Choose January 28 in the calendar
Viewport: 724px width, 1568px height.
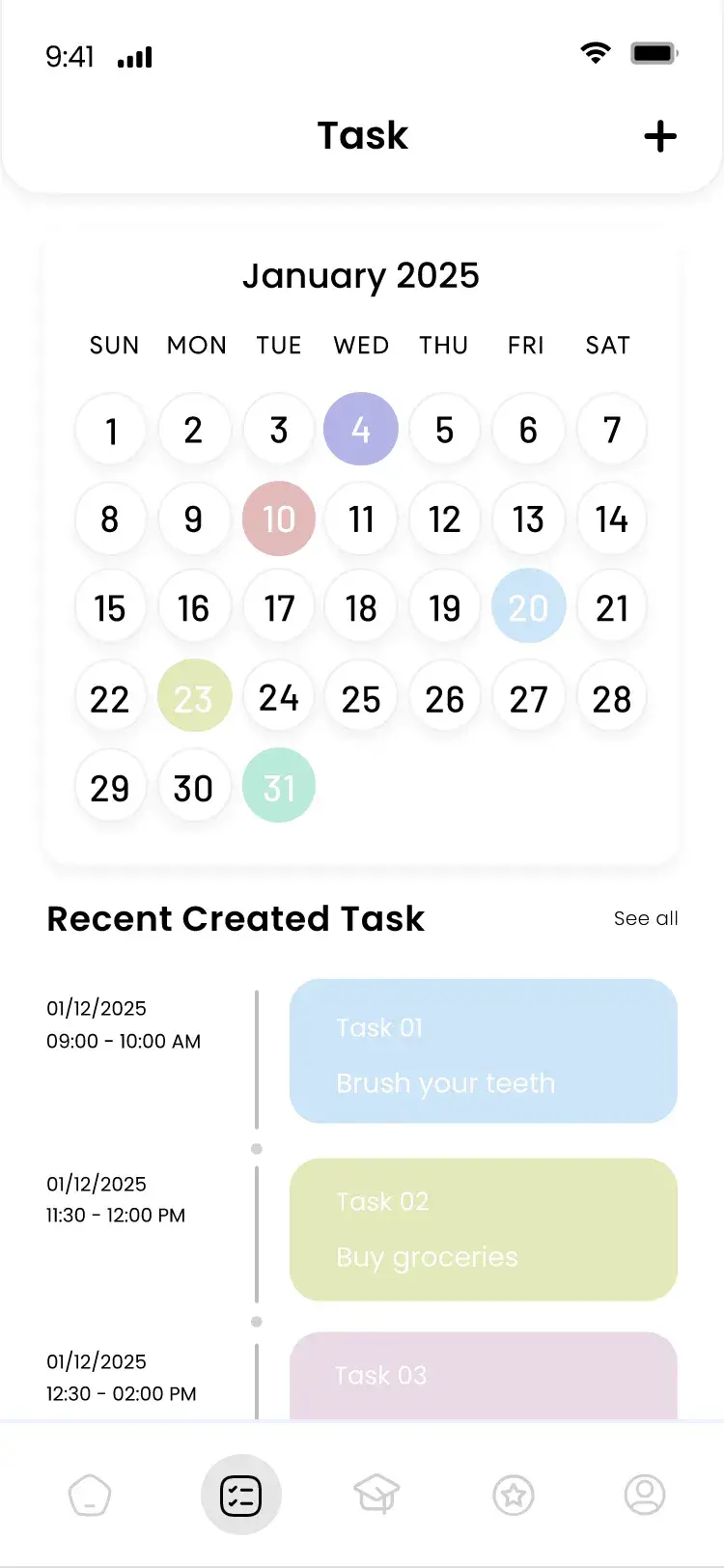coord(612,697)
